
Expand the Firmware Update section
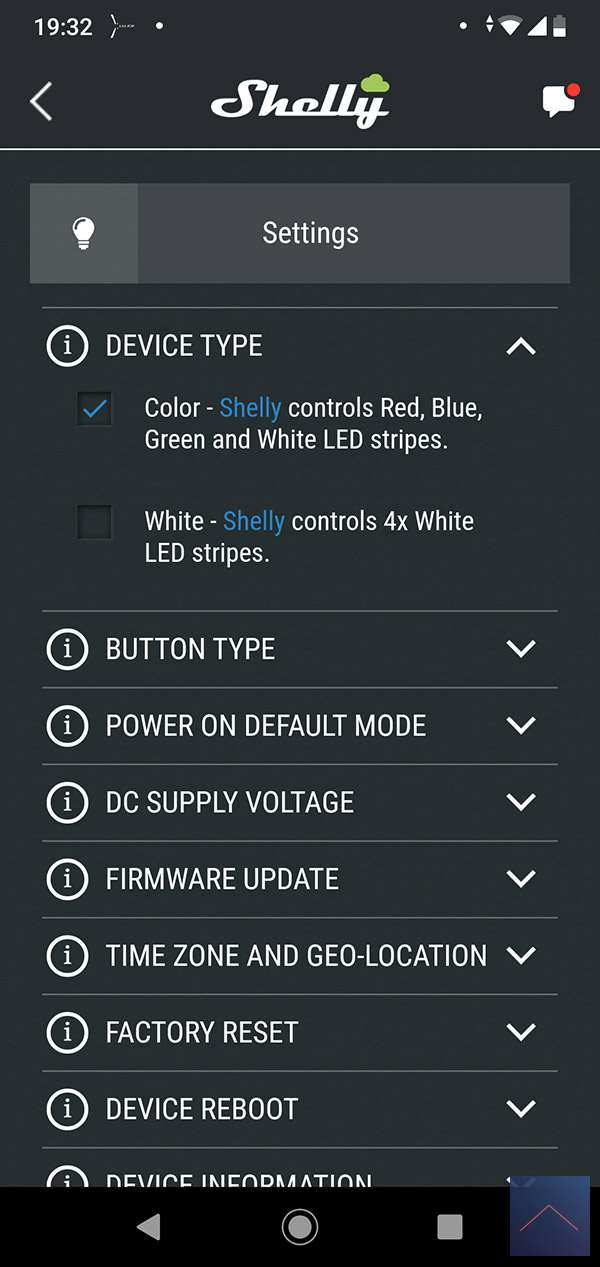521,879
